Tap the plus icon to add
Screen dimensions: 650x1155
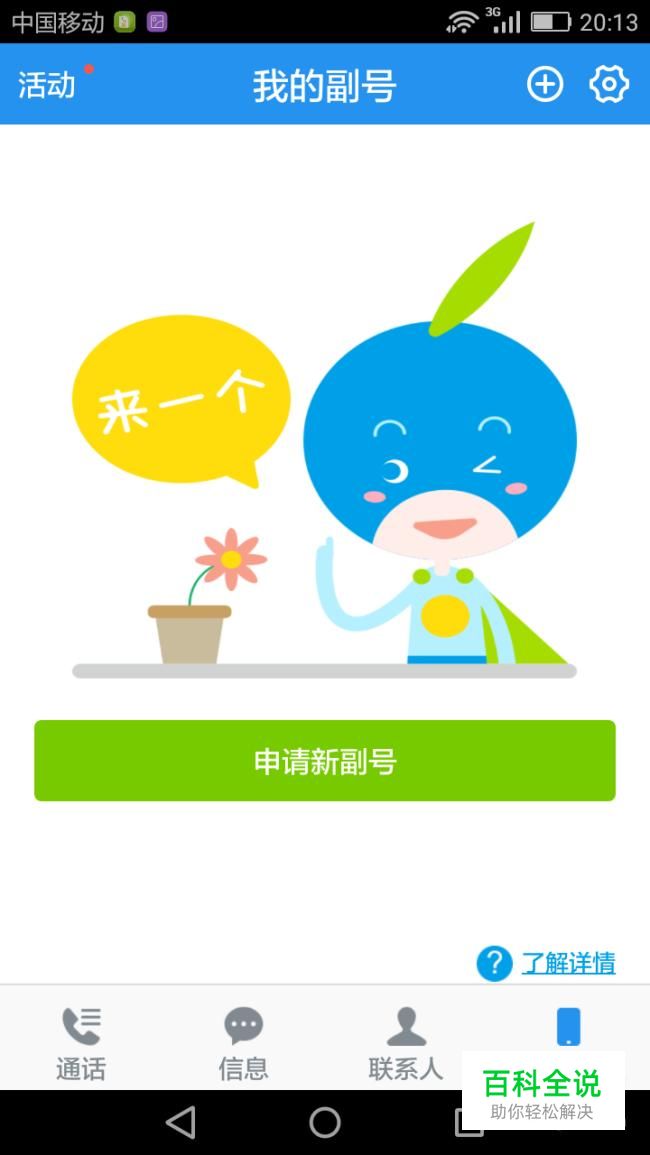pos(545,85)
